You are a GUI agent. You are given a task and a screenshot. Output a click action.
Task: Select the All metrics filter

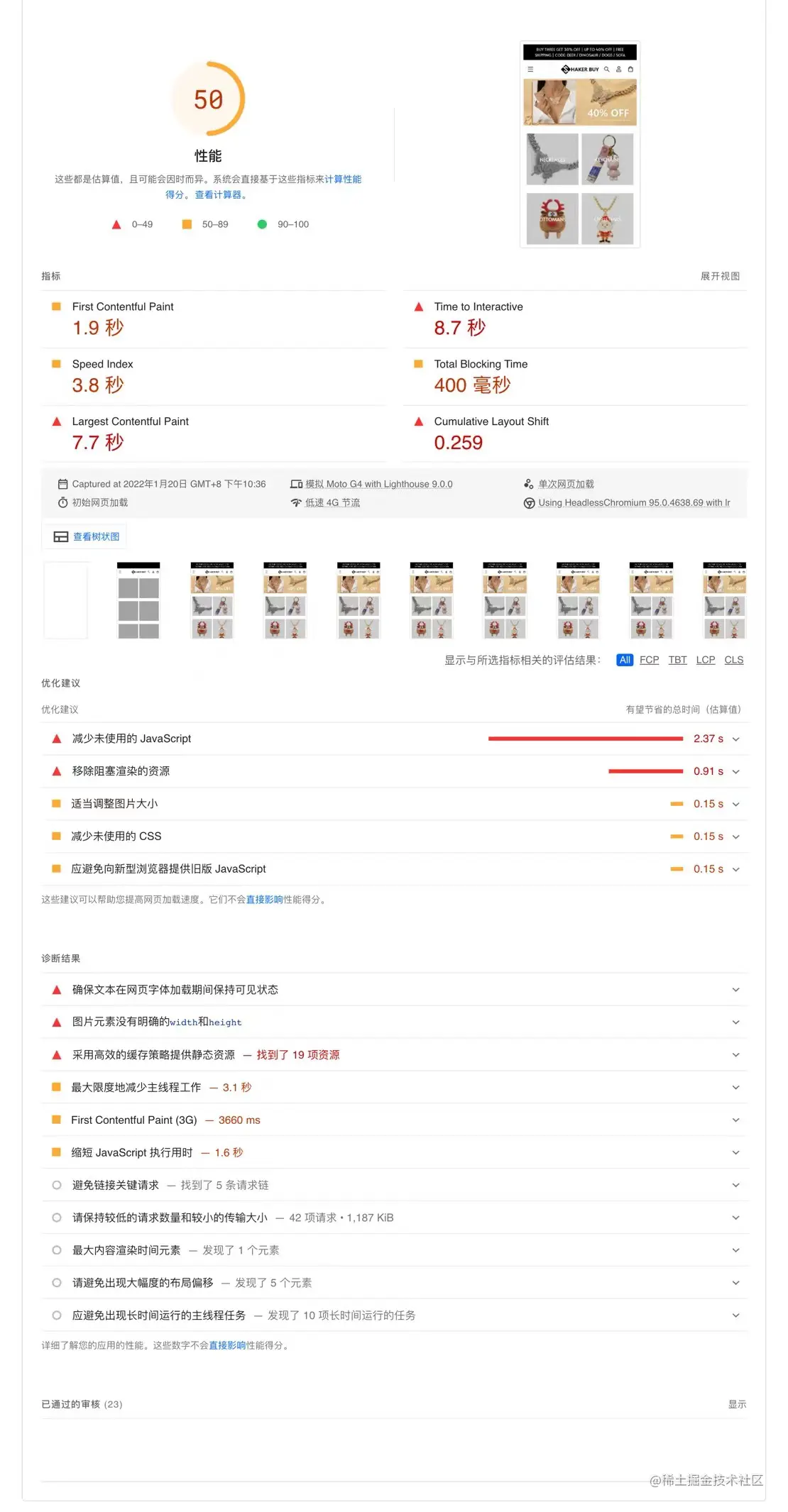pyautogui.click(x=624, y=660)
